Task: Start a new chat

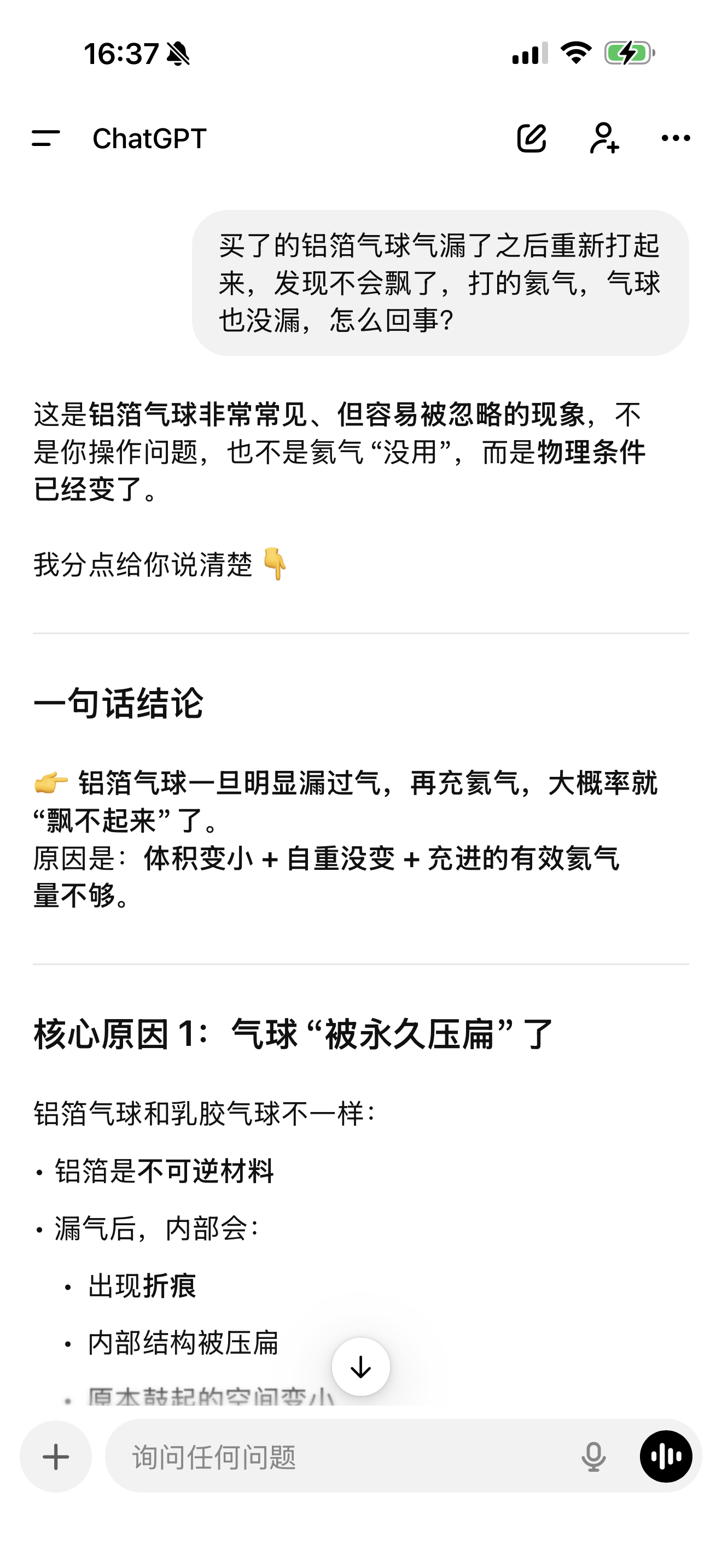Action: [532, 138]
